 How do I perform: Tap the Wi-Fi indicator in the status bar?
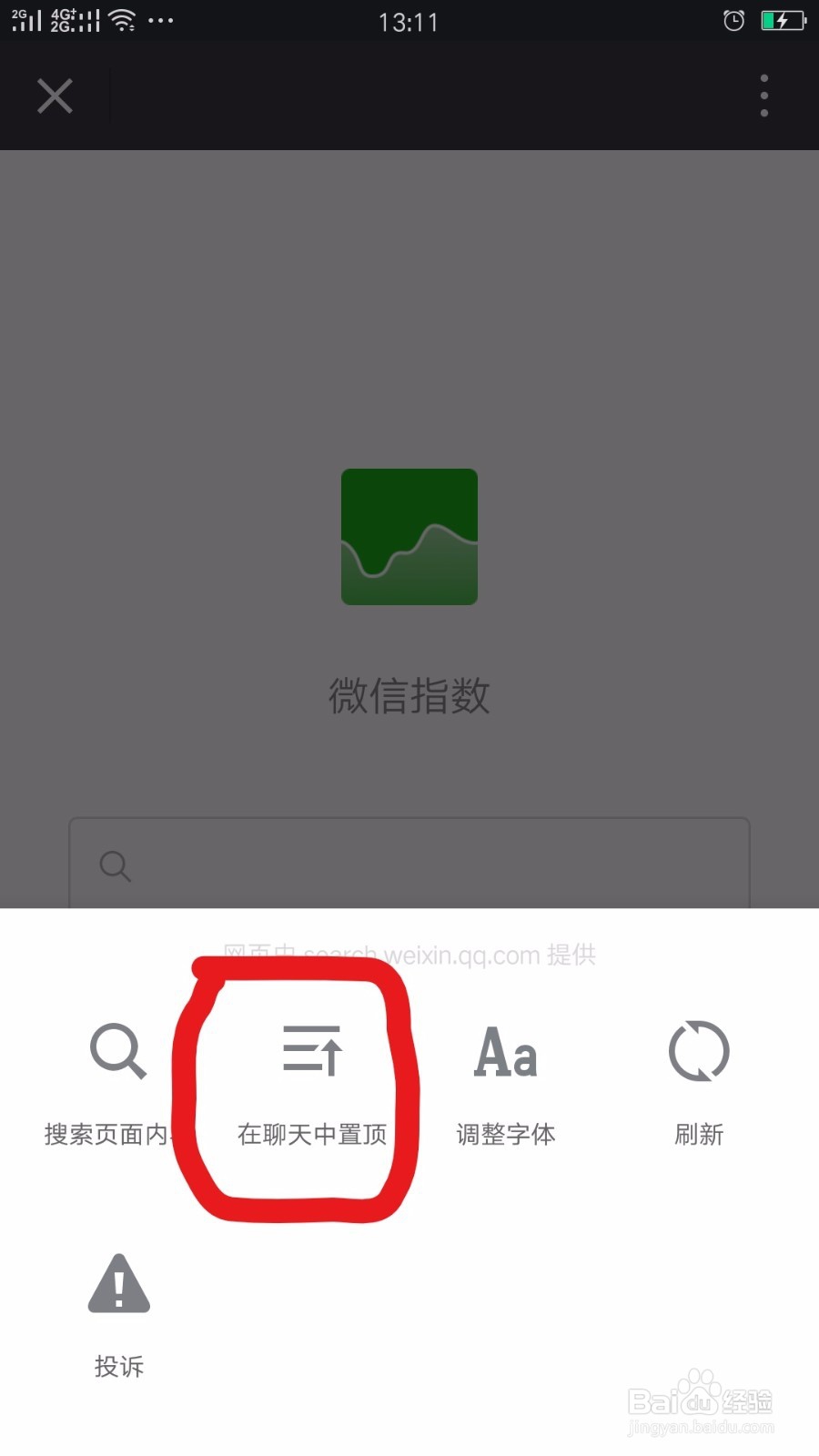(x=123, y=20)
